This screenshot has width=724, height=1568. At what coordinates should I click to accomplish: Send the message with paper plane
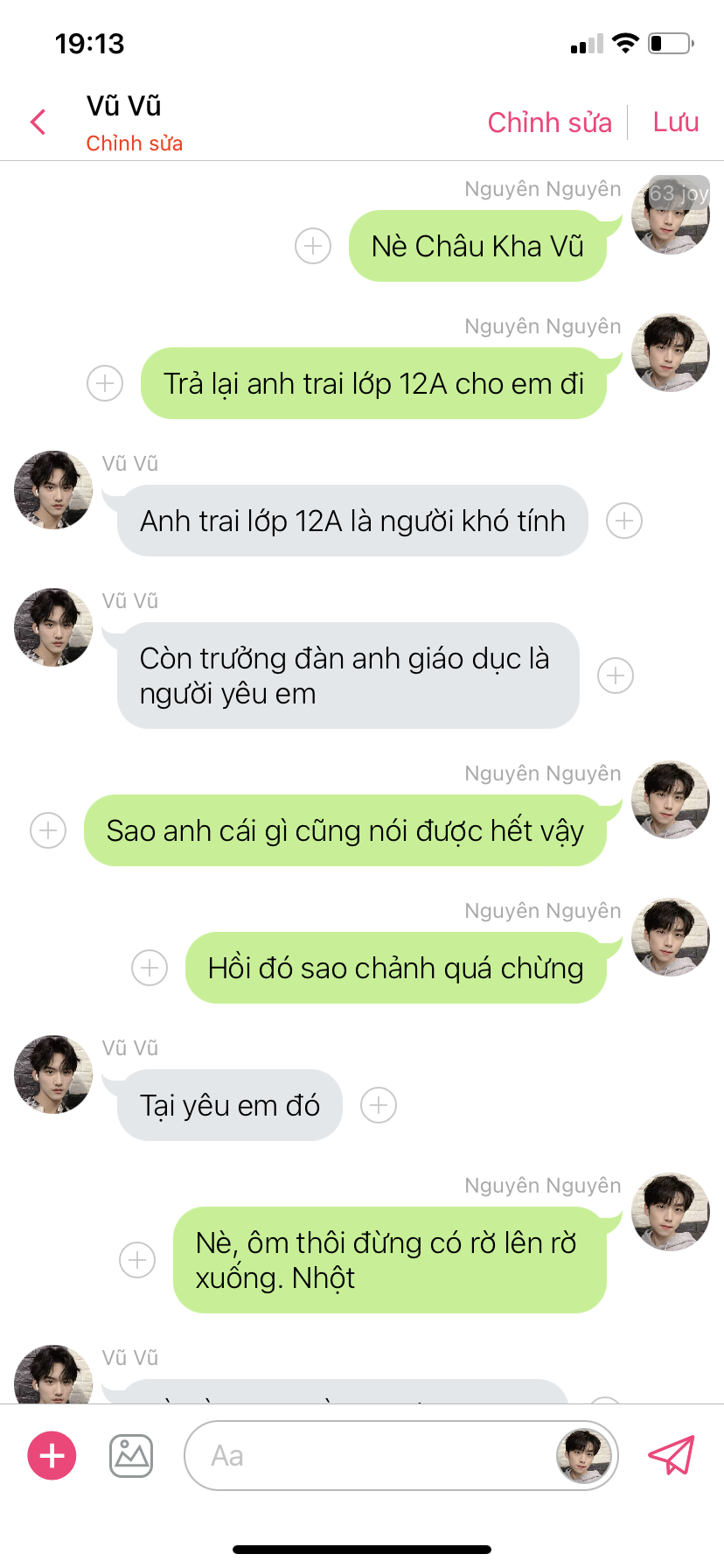click(671, 1456)
